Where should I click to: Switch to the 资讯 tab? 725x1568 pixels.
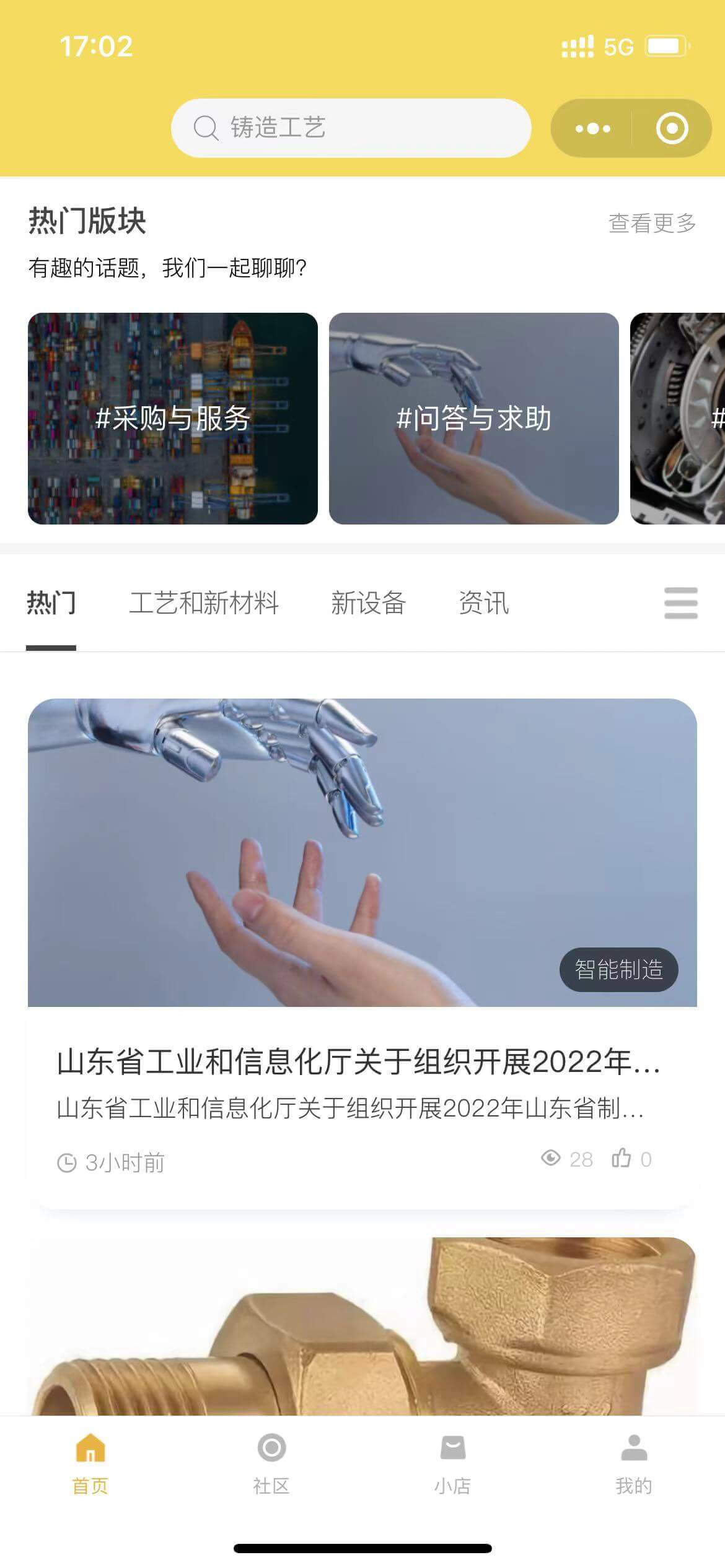pyautogui.click(x=484, y=603)
